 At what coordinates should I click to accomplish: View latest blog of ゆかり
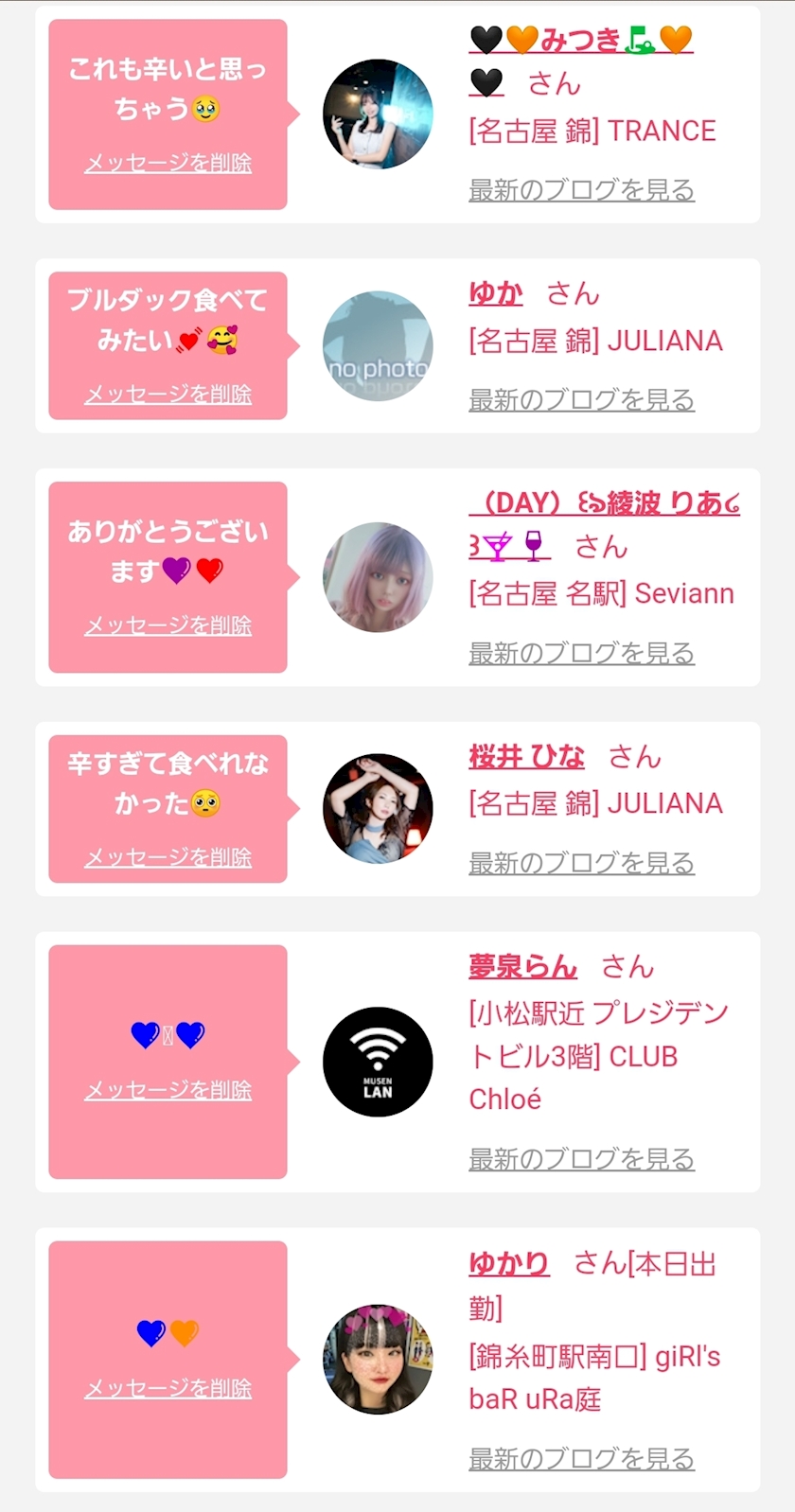[581, 1458]
